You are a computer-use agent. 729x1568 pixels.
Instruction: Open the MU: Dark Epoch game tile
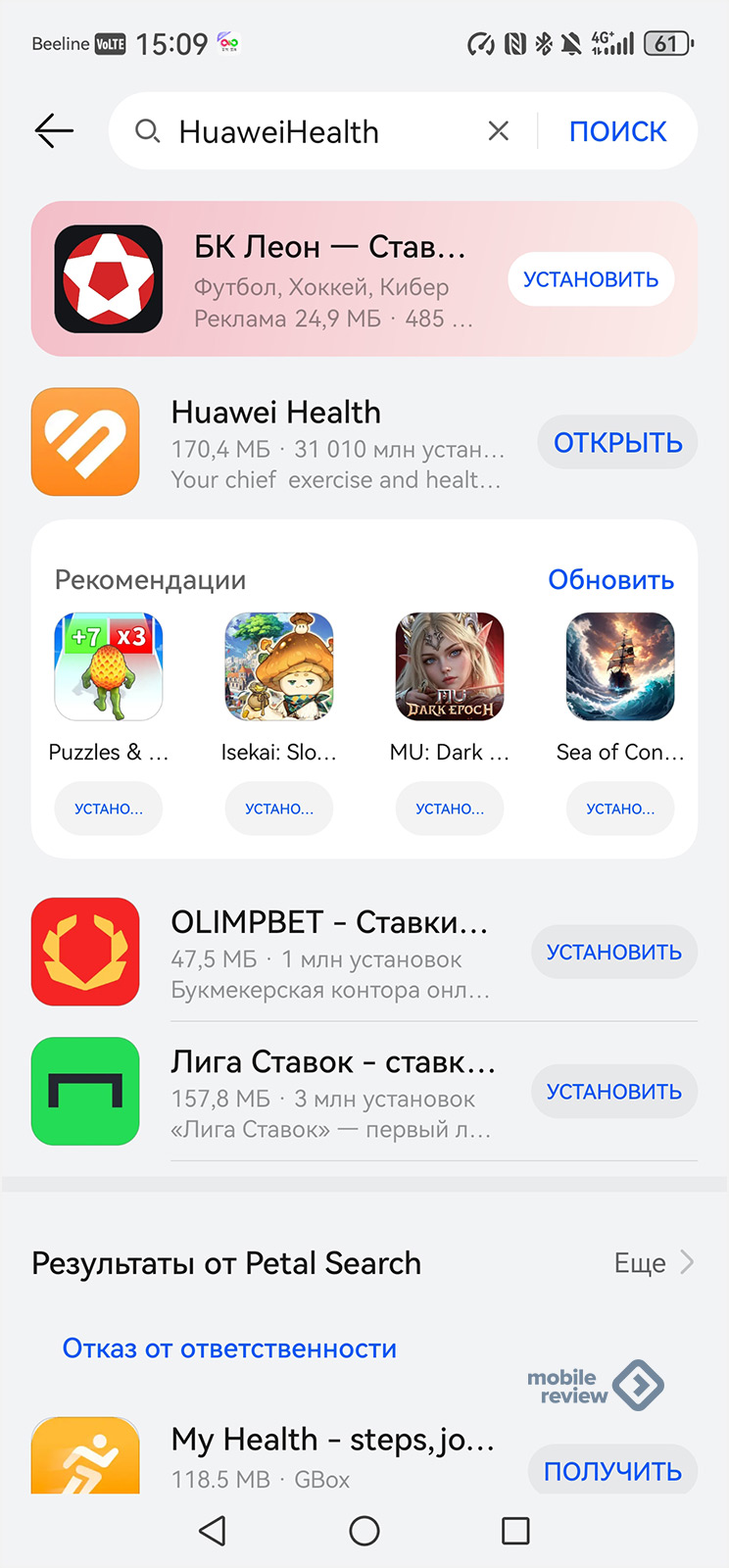(x=450, y=666)
